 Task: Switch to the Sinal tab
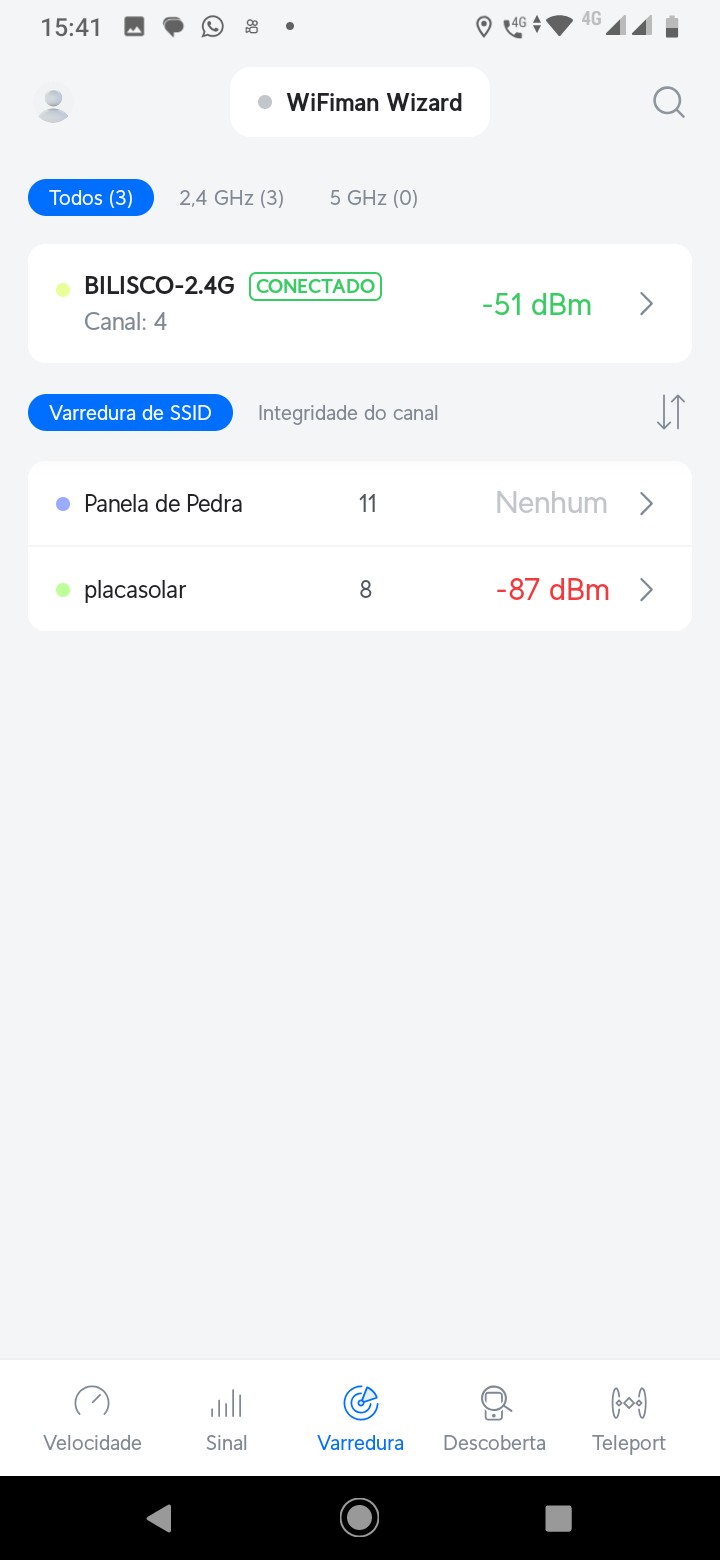226,1418
